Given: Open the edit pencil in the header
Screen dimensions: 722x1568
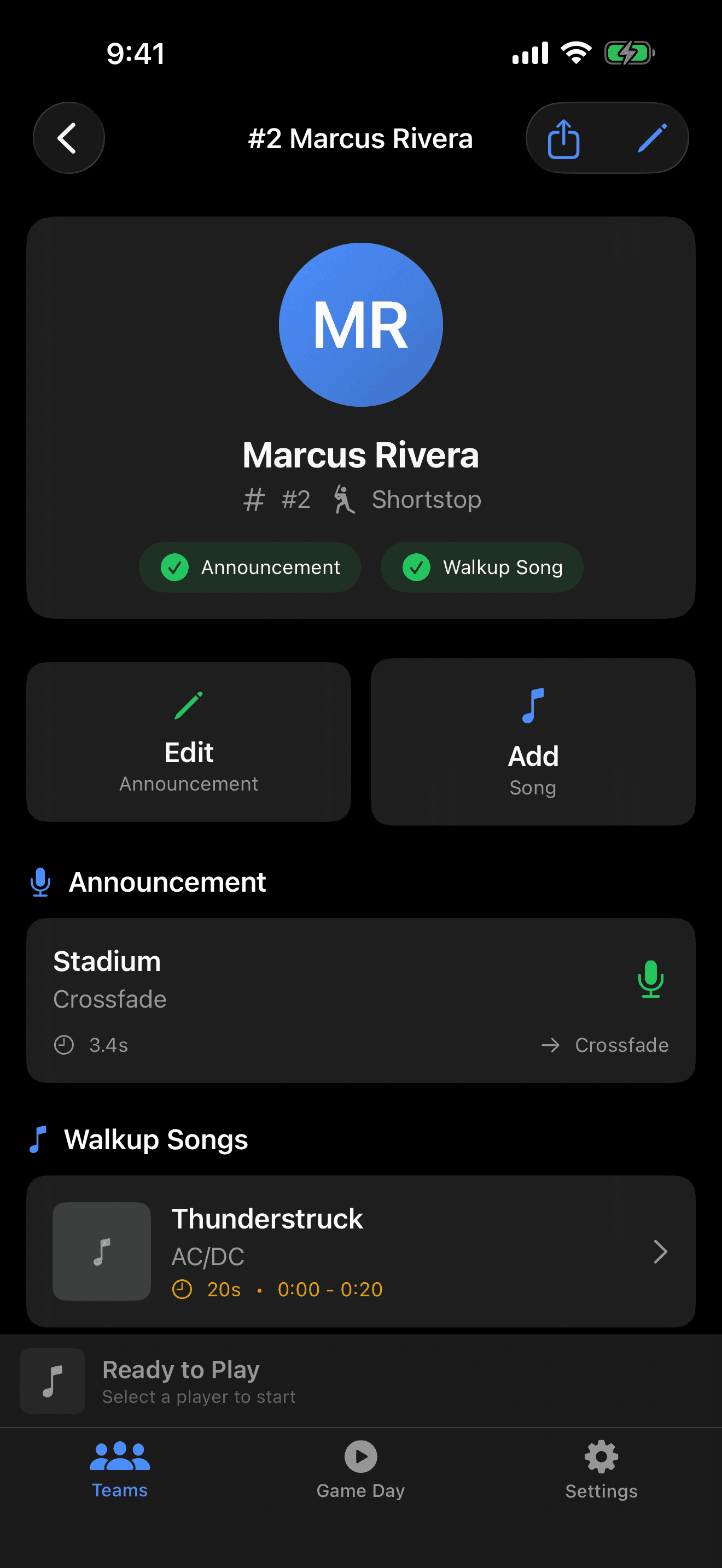Looking at the screenshot, I should point(651,138).
